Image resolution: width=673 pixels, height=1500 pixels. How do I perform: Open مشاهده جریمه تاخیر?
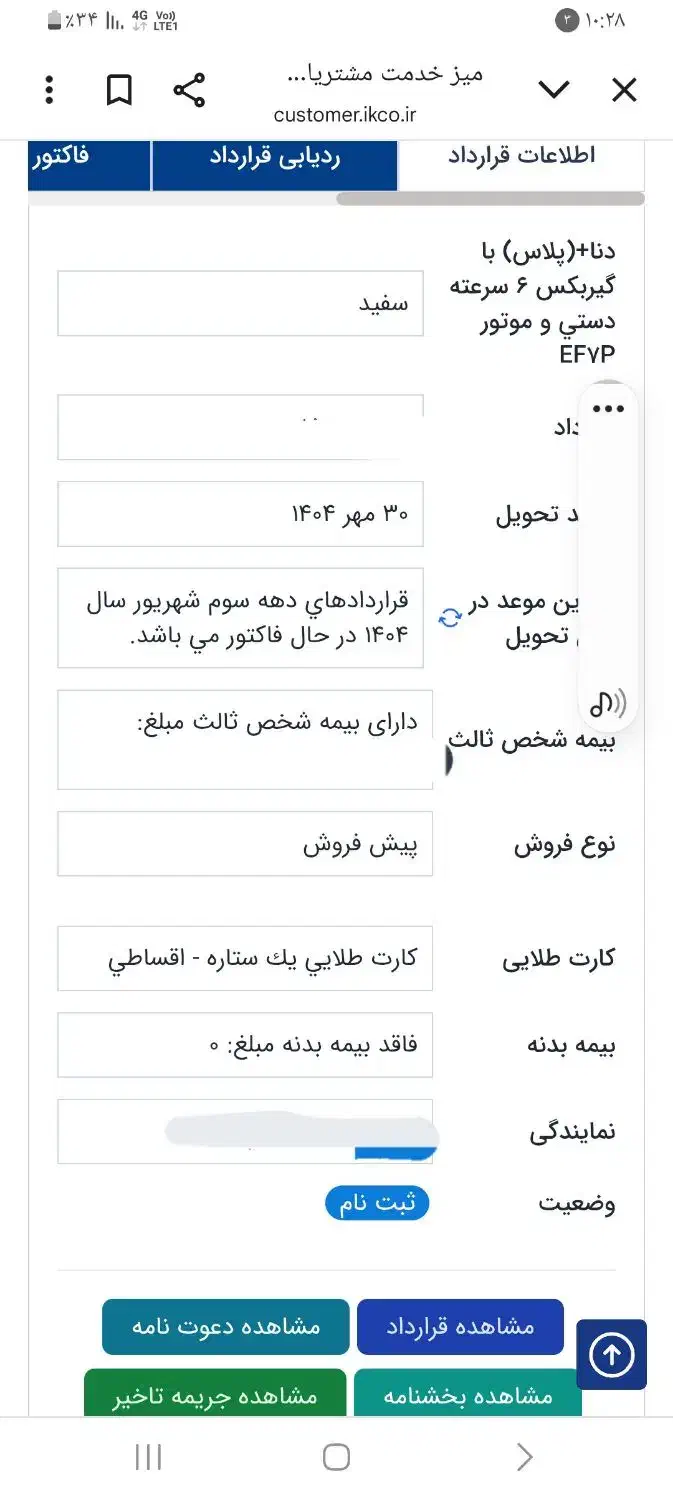pos(215,1395)
